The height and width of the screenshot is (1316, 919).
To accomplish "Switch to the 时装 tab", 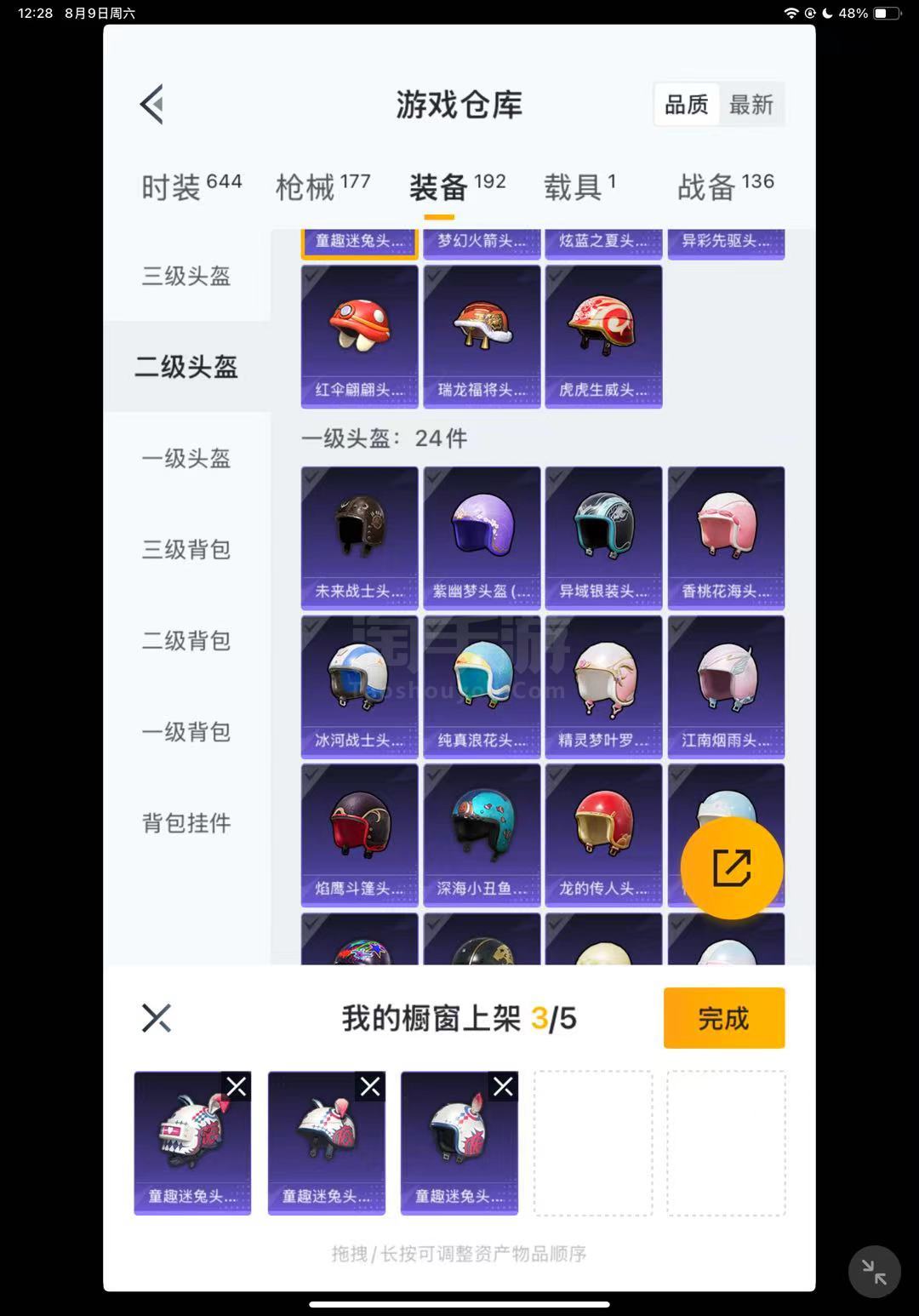I will click(191, 186).
